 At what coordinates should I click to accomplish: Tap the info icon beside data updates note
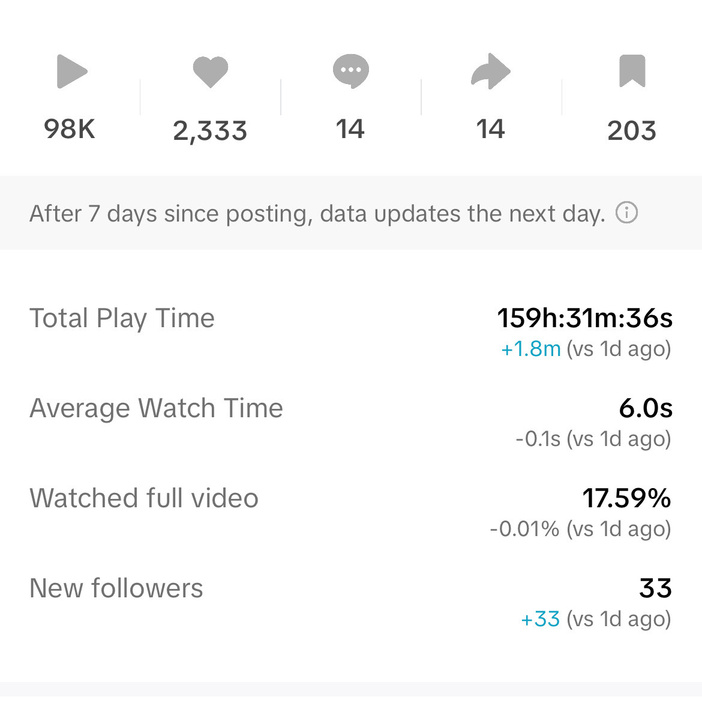click(627, 213)
